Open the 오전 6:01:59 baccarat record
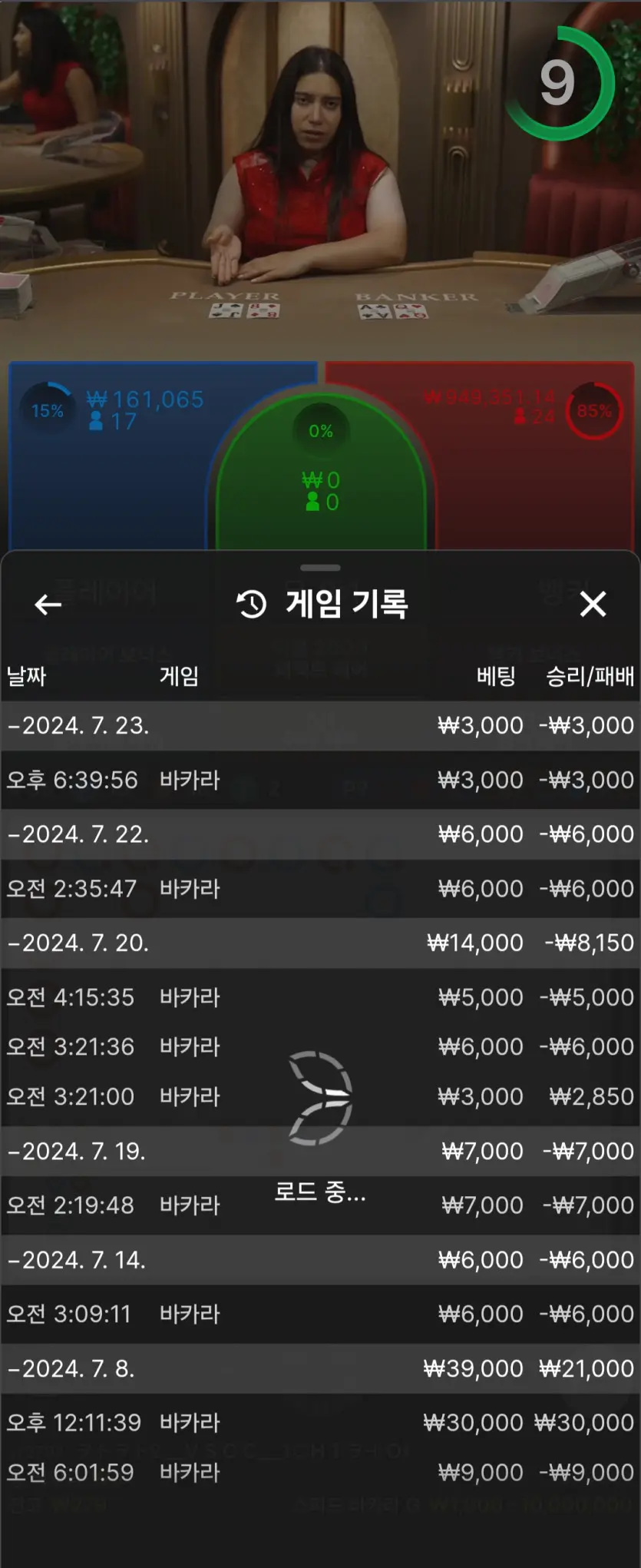Viewport: 641px width, 1568px height. pyautogui.click(x=320, y=1472)
